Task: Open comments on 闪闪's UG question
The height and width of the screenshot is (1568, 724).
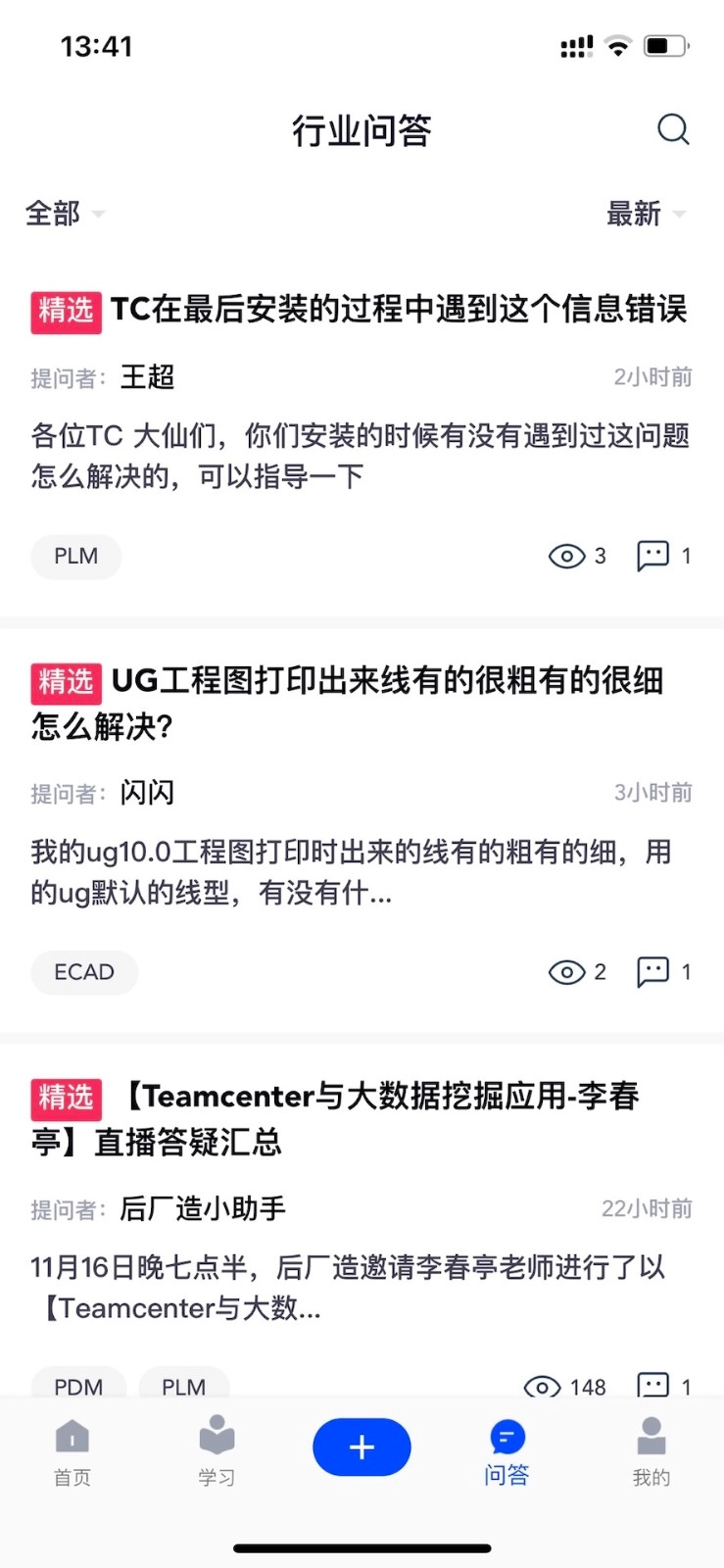Action: click(663, 972)
